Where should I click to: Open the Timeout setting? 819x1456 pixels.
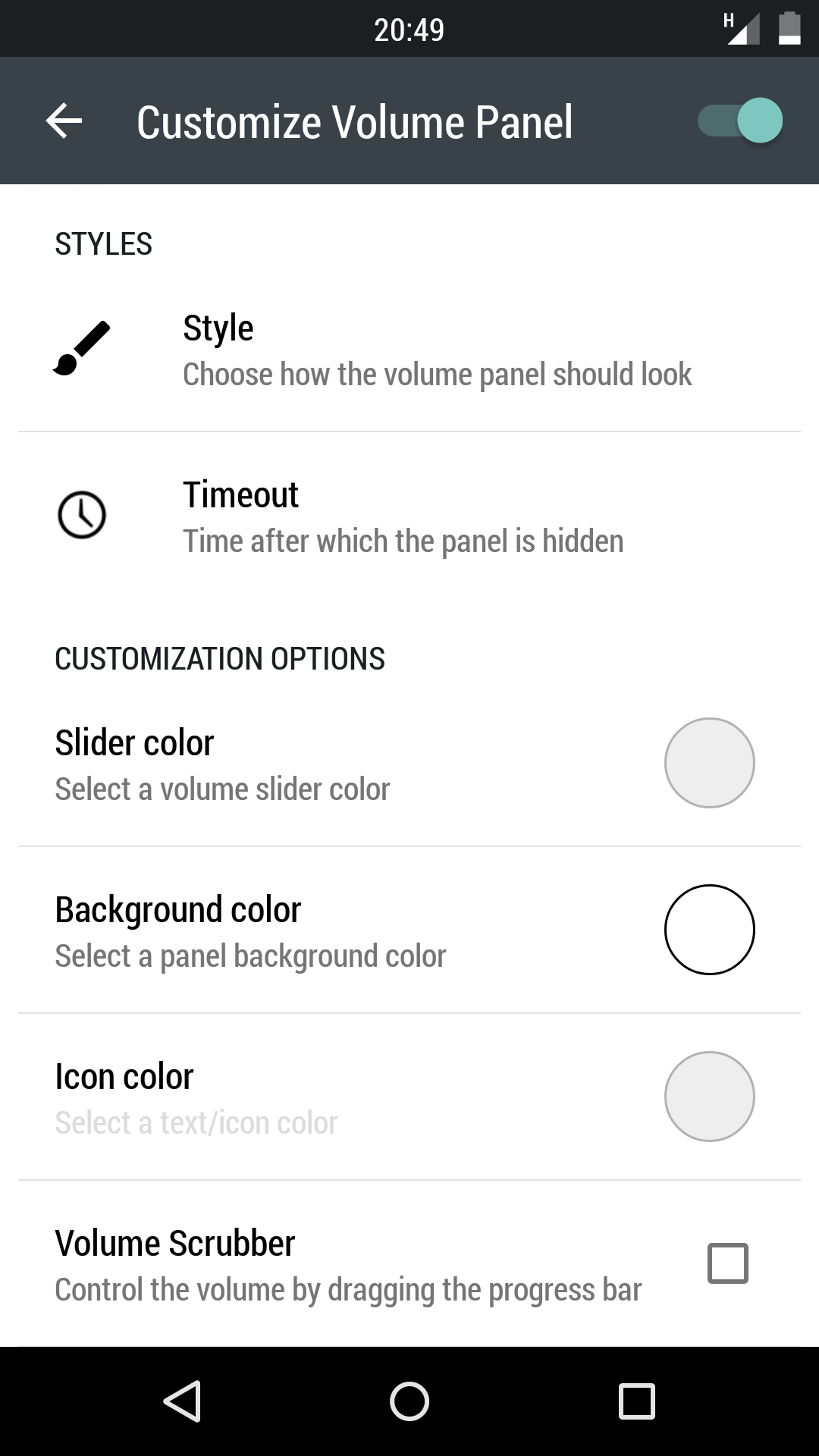pos(409,516)
